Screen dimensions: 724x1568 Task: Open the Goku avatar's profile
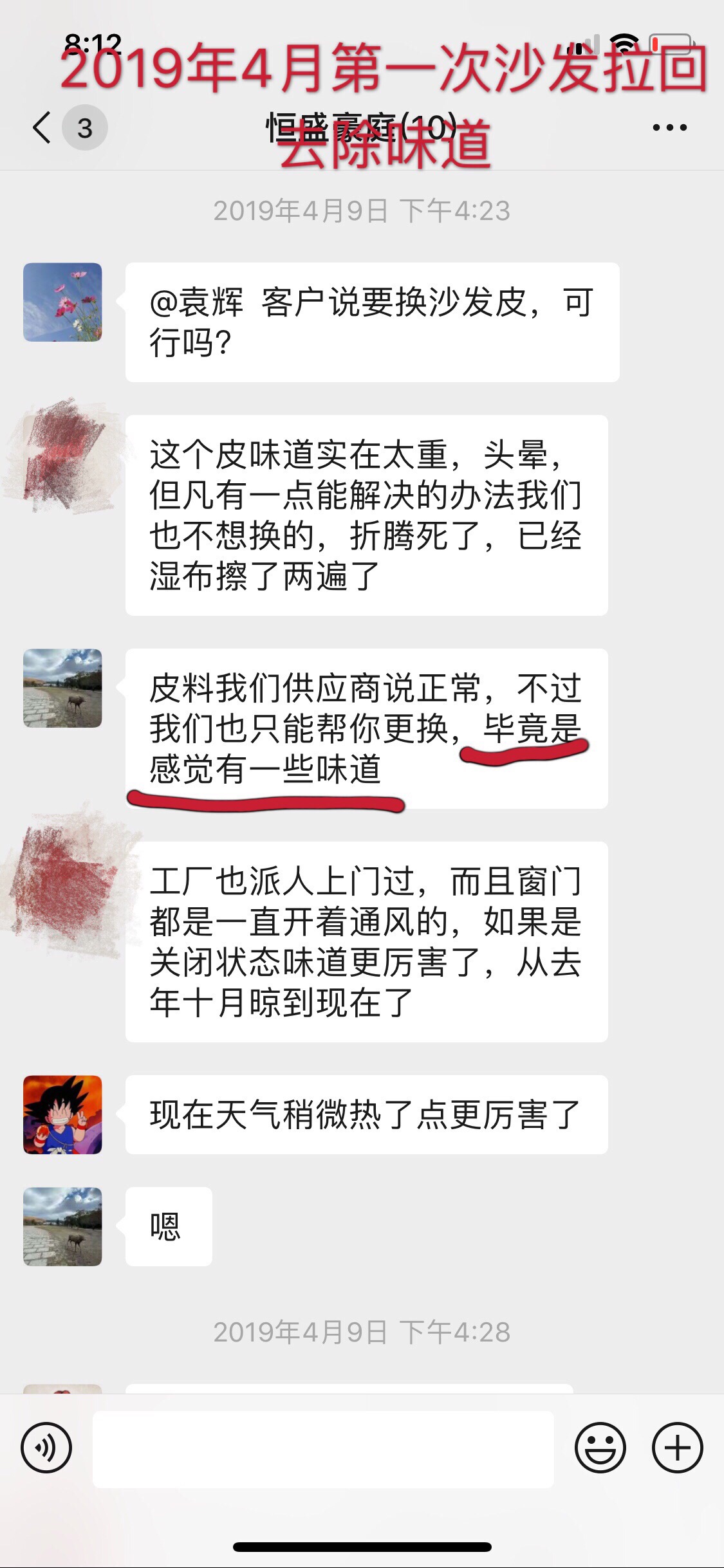click(x=62, y=1114)
